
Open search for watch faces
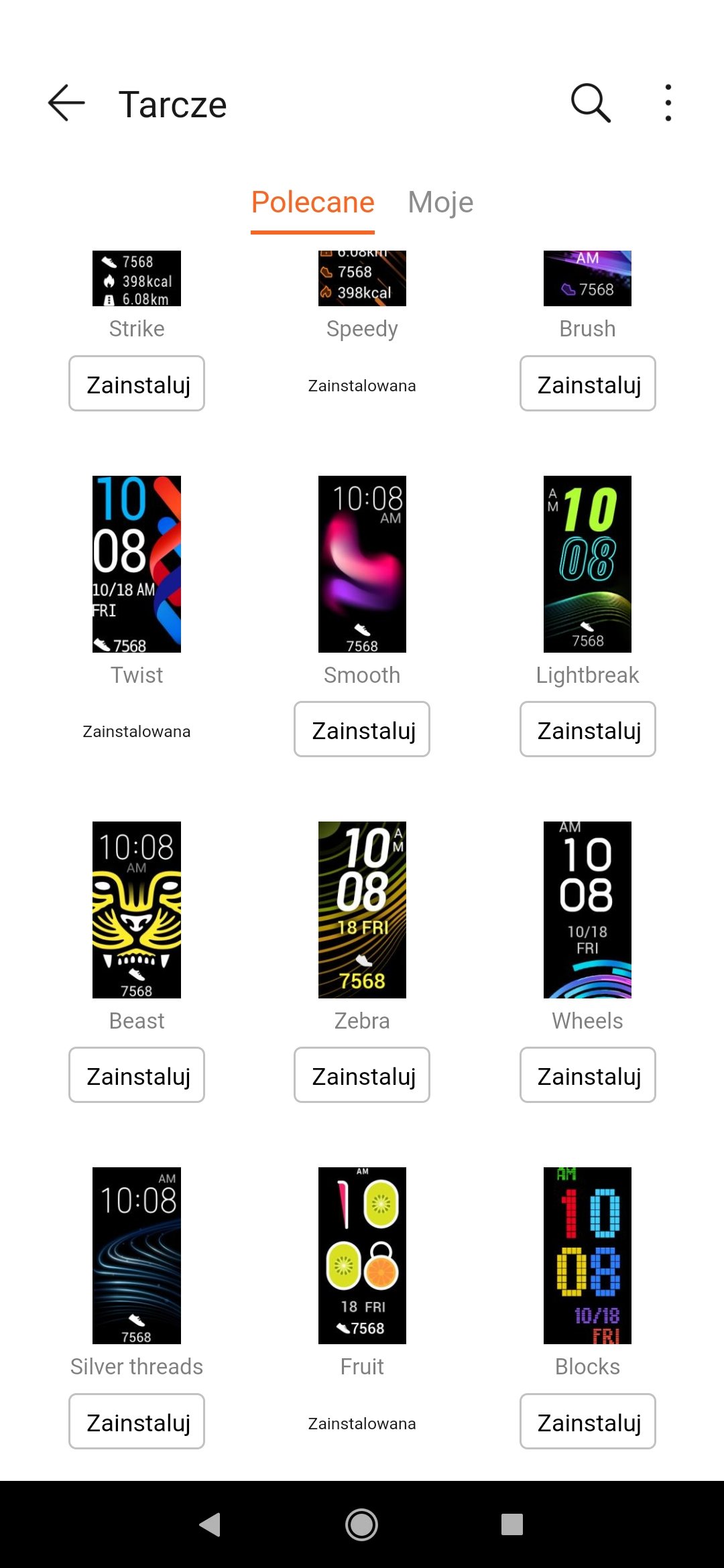(591, 103)
